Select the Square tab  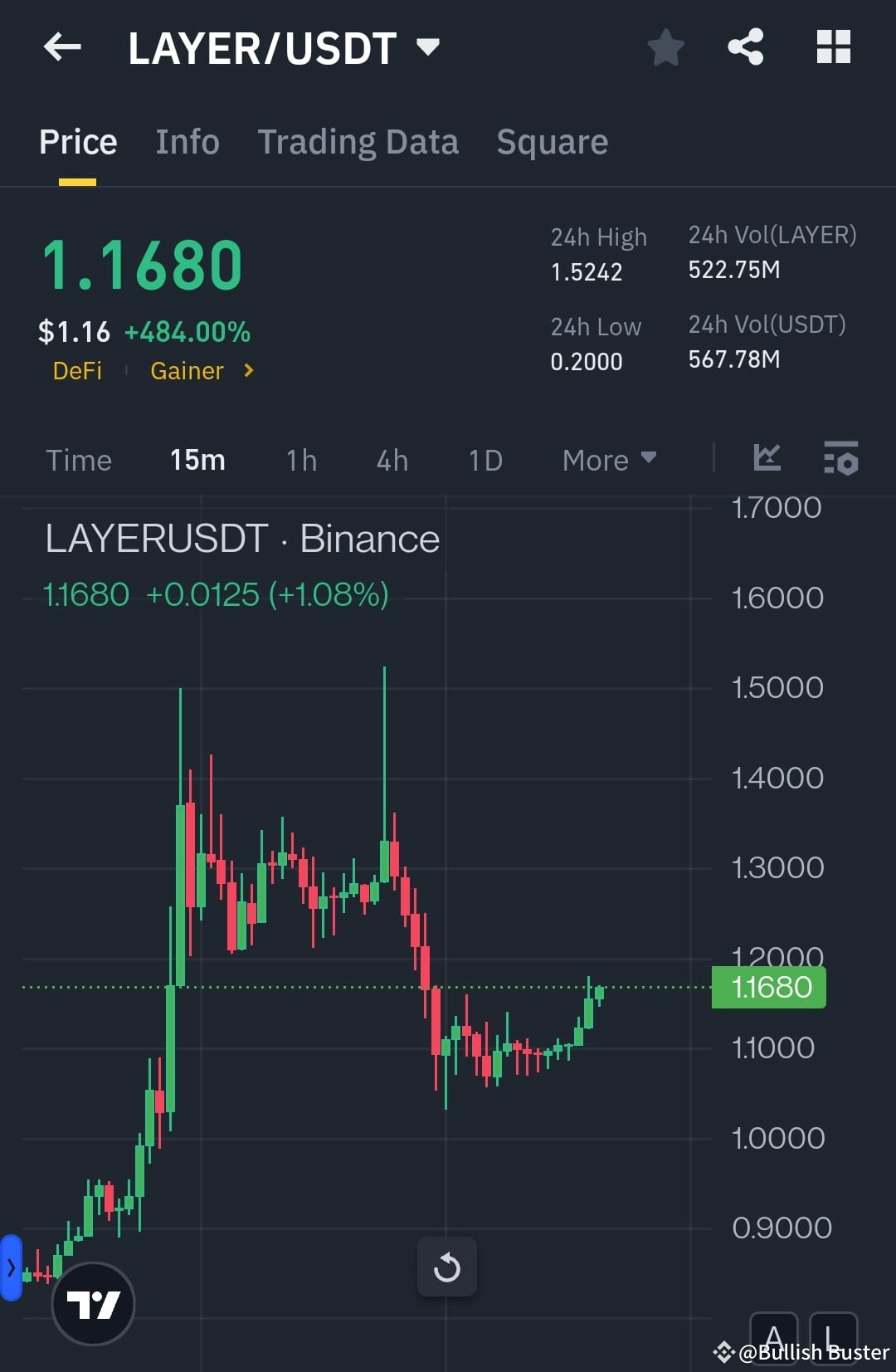pyautogui.click(x=552, y=141)
